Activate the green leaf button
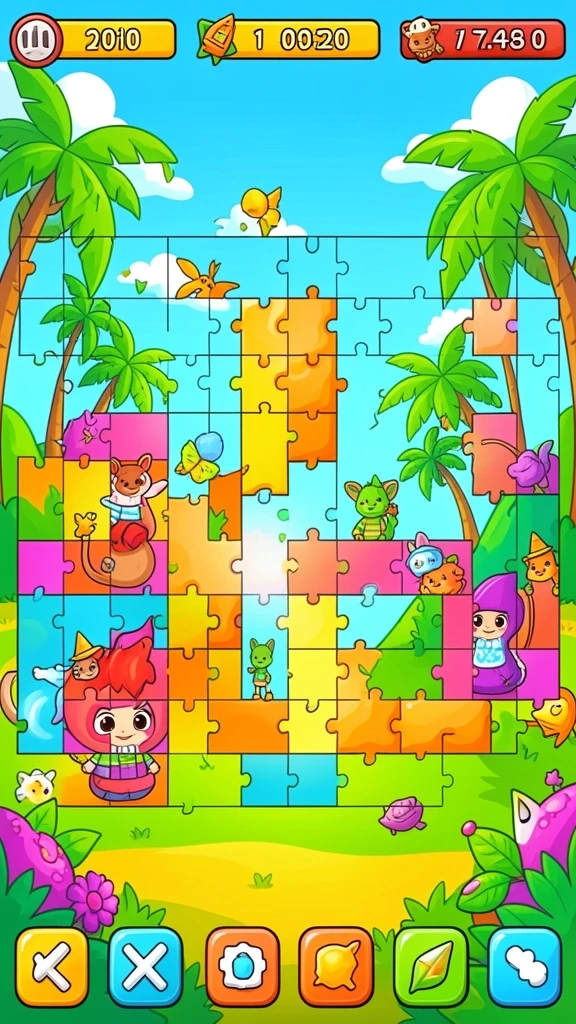 [431, 966]
